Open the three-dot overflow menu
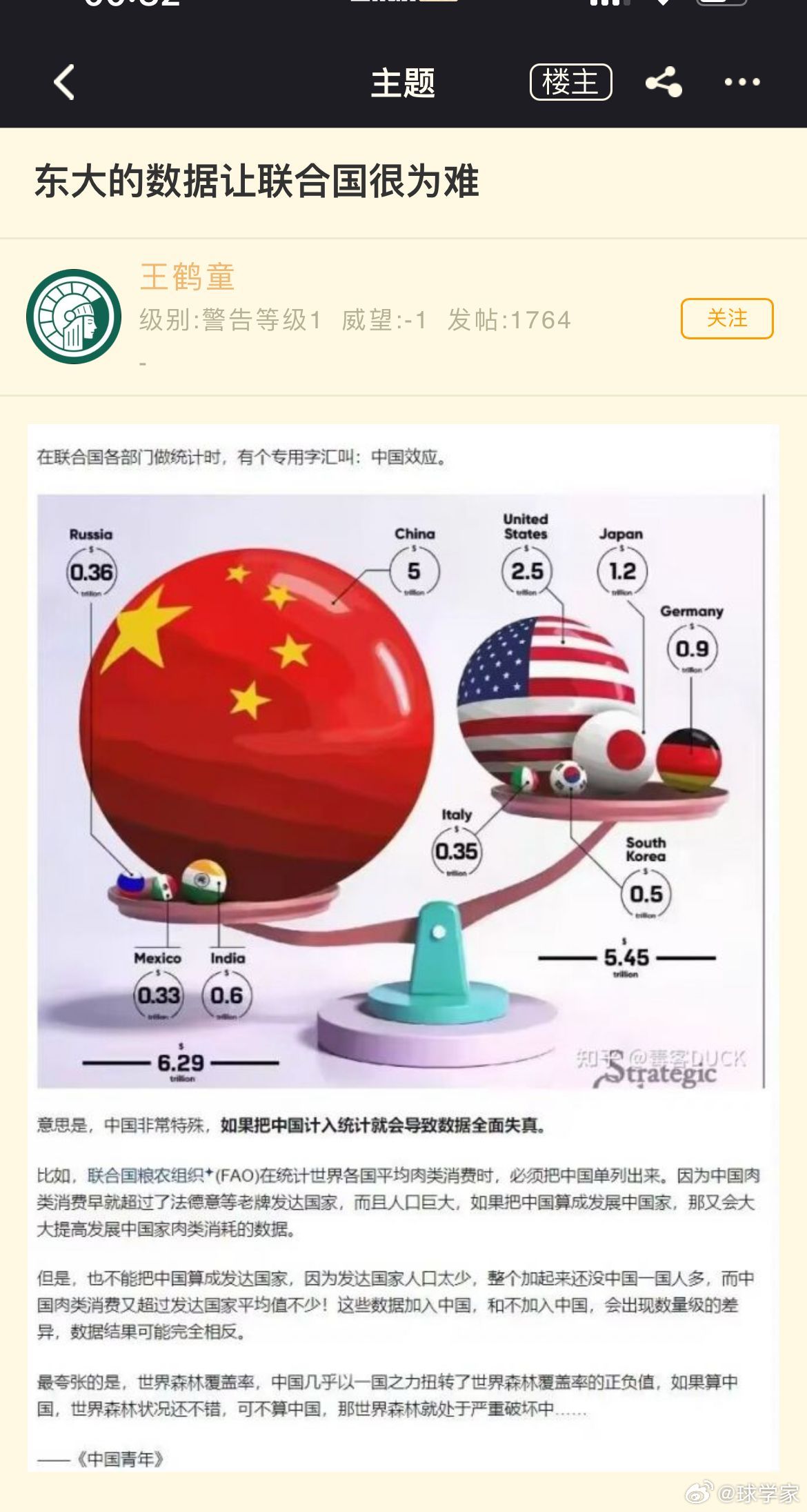This screenshot has height=1512, width=807. click(742, 82)
